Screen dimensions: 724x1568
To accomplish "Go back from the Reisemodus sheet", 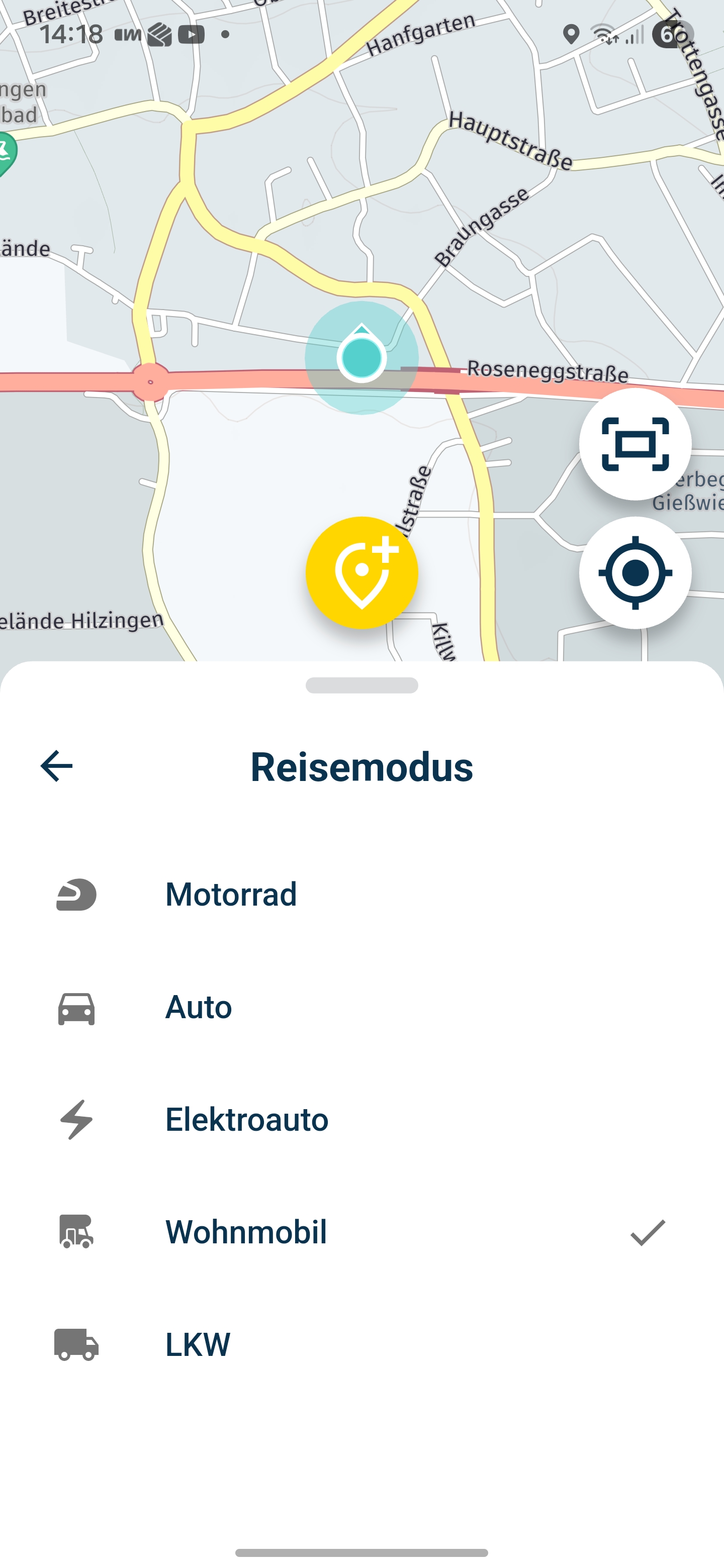I will coord(56,766).
